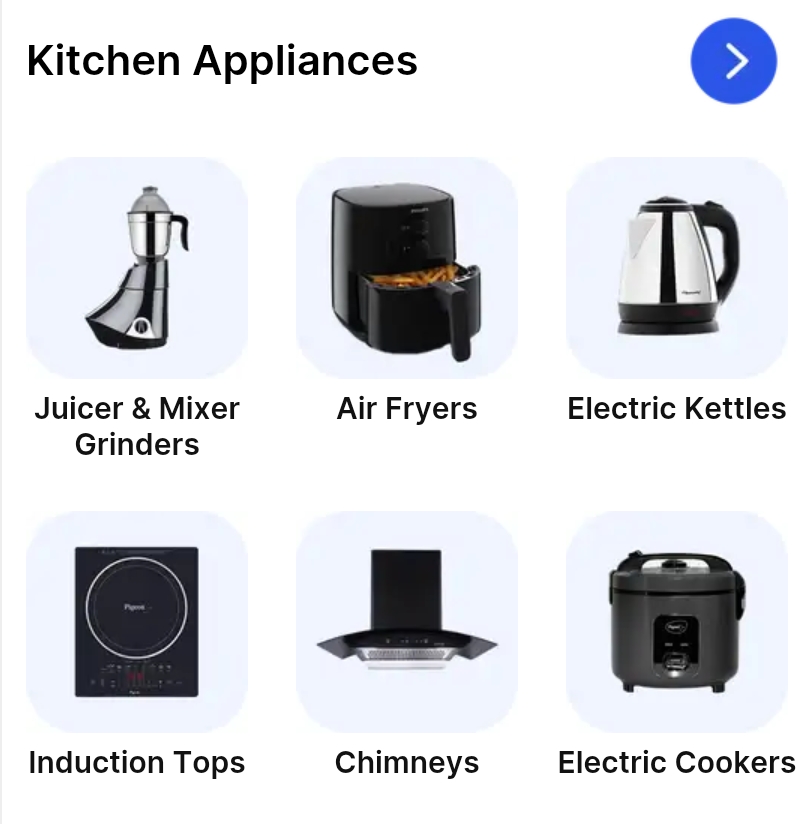Open the Air Fryers category image
Image resolution: width=812 pixels, height=824 pixels.
coord(406,267)
